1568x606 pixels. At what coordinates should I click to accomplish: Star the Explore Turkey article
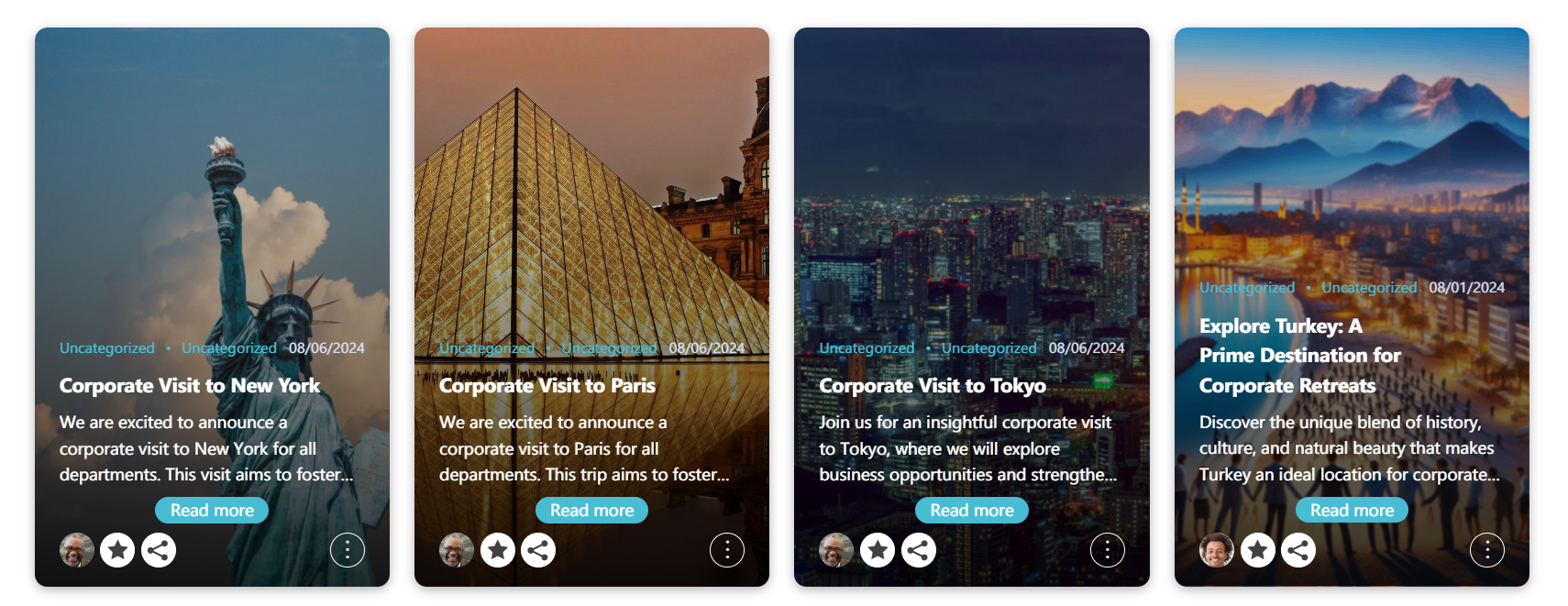coord(1258,550)
